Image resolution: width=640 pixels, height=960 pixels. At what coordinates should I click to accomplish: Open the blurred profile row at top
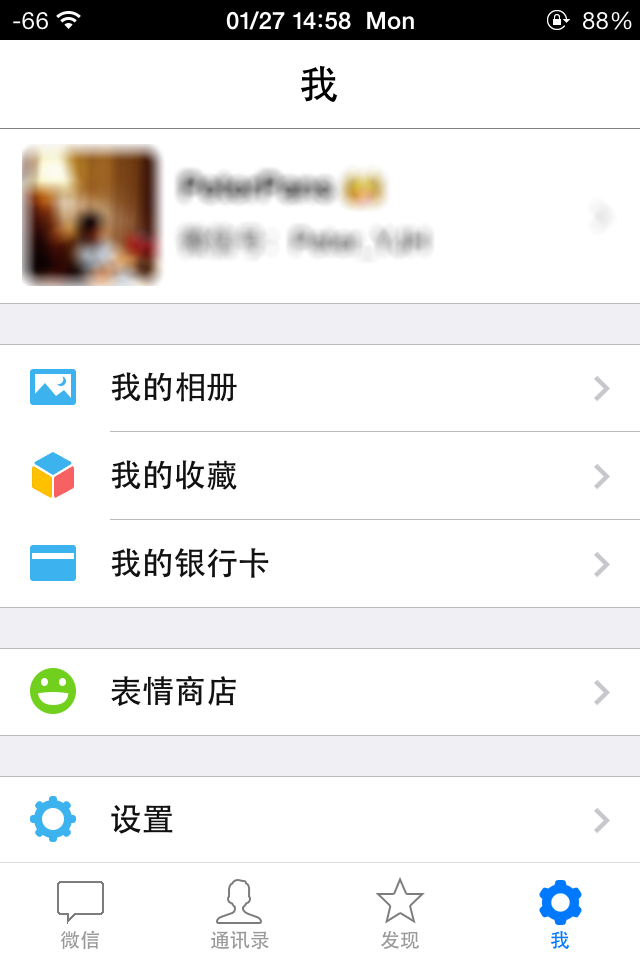coord(320,216)
